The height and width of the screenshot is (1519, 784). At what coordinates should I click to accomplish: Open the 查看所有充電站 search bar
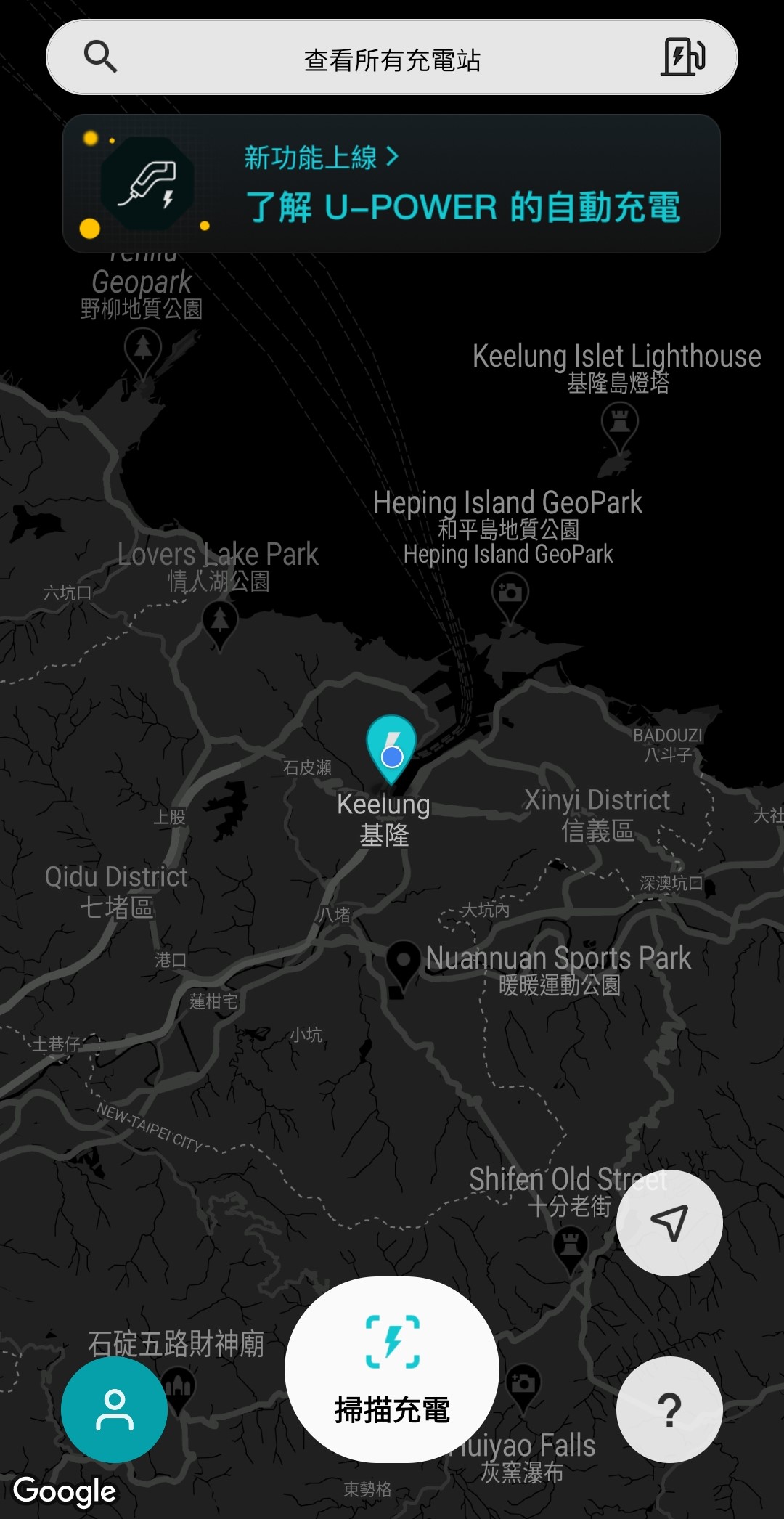pos(392,60)
